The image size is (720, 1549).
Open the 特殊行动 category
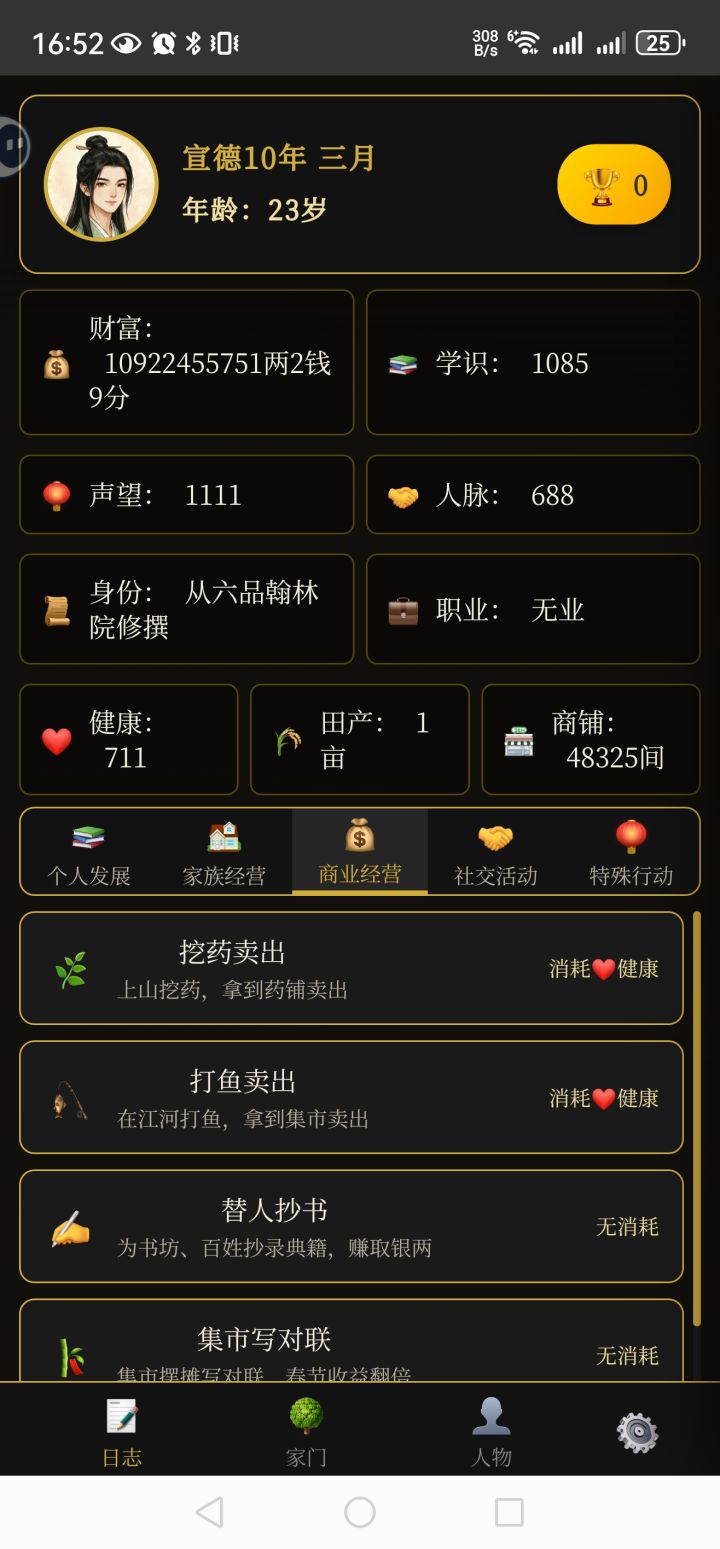(x=629, y=852)
